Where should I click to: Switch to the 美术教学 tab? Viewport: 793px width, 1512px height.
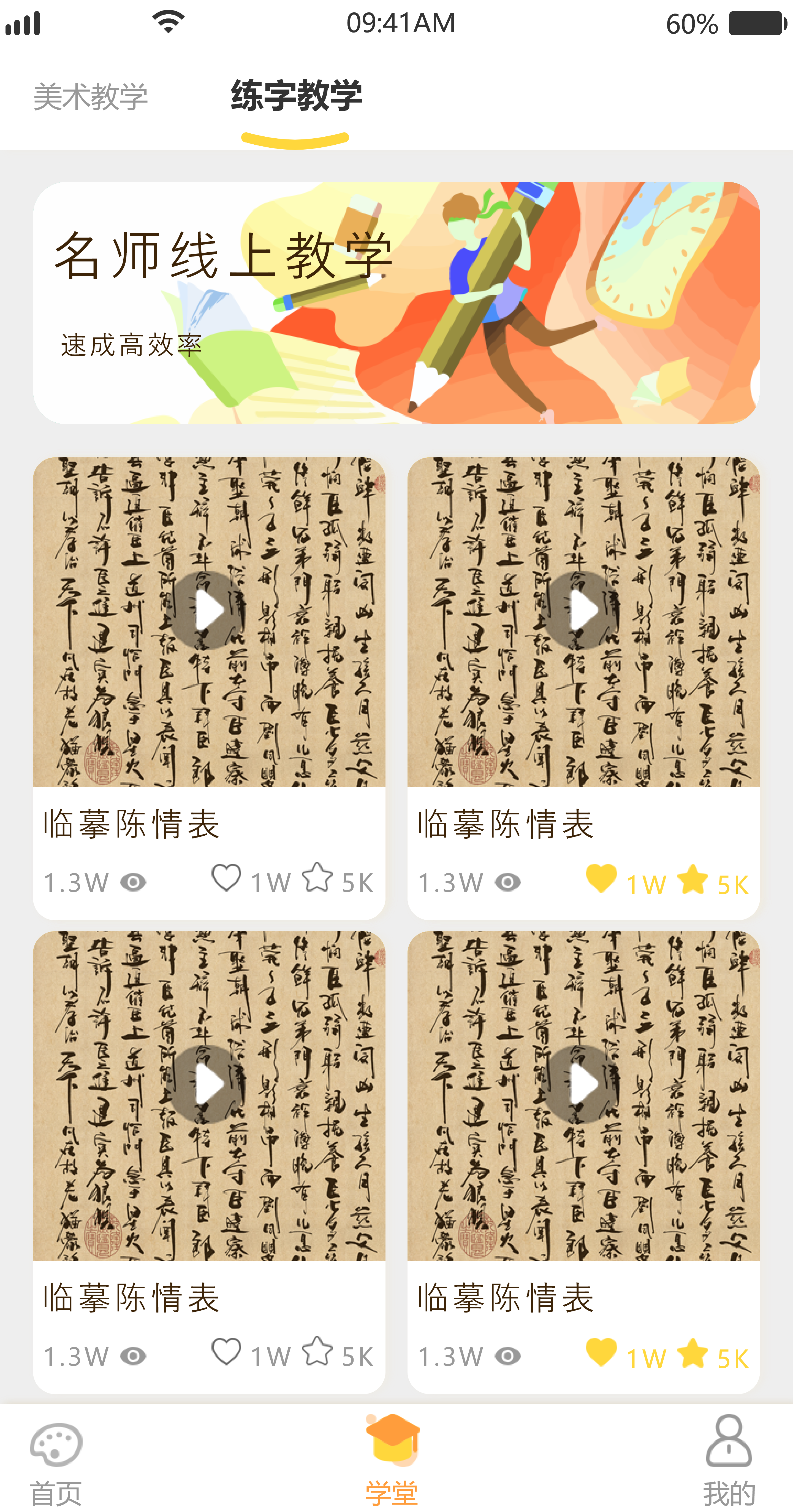[90, 97]
